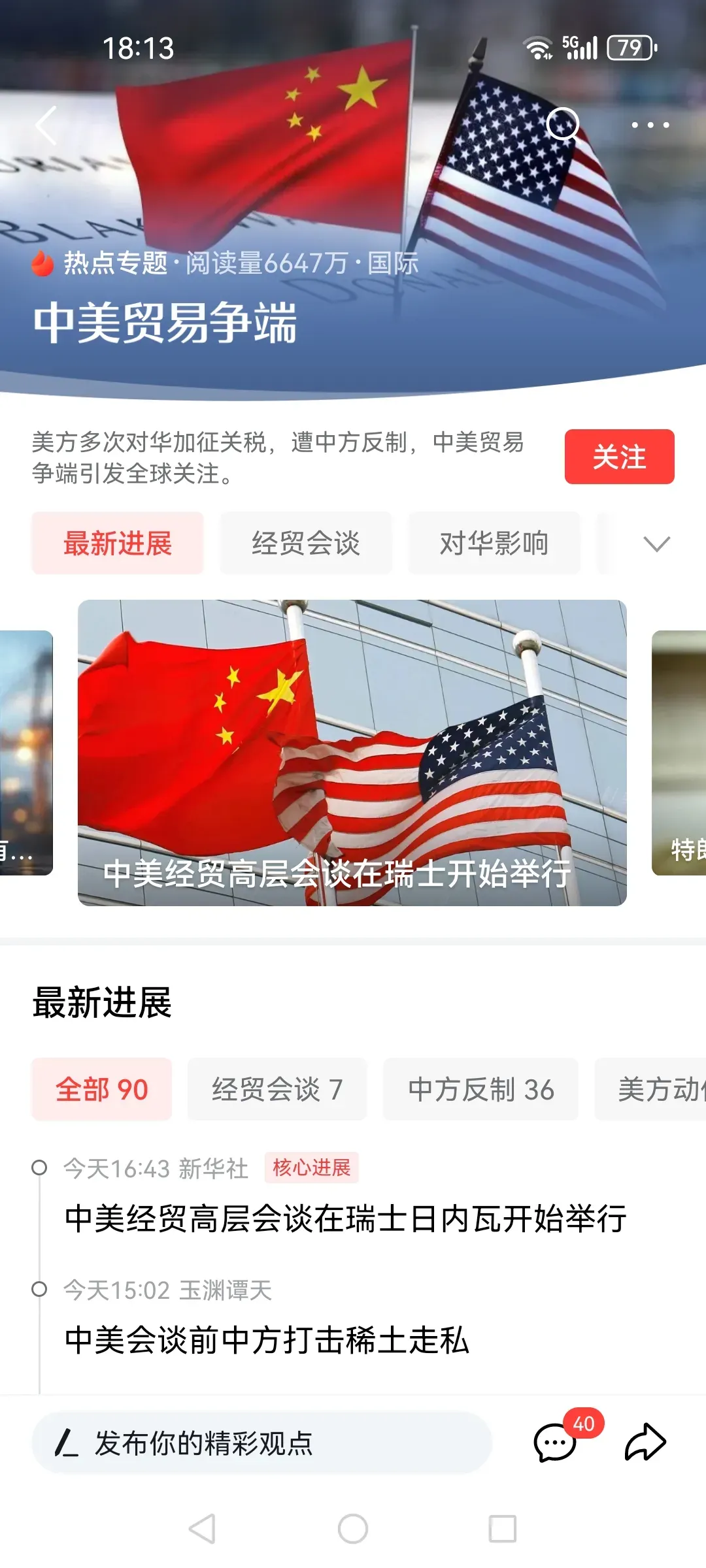Select the 最新进展 category chip
The image size is (706, 1568).
tap(118, 543)
